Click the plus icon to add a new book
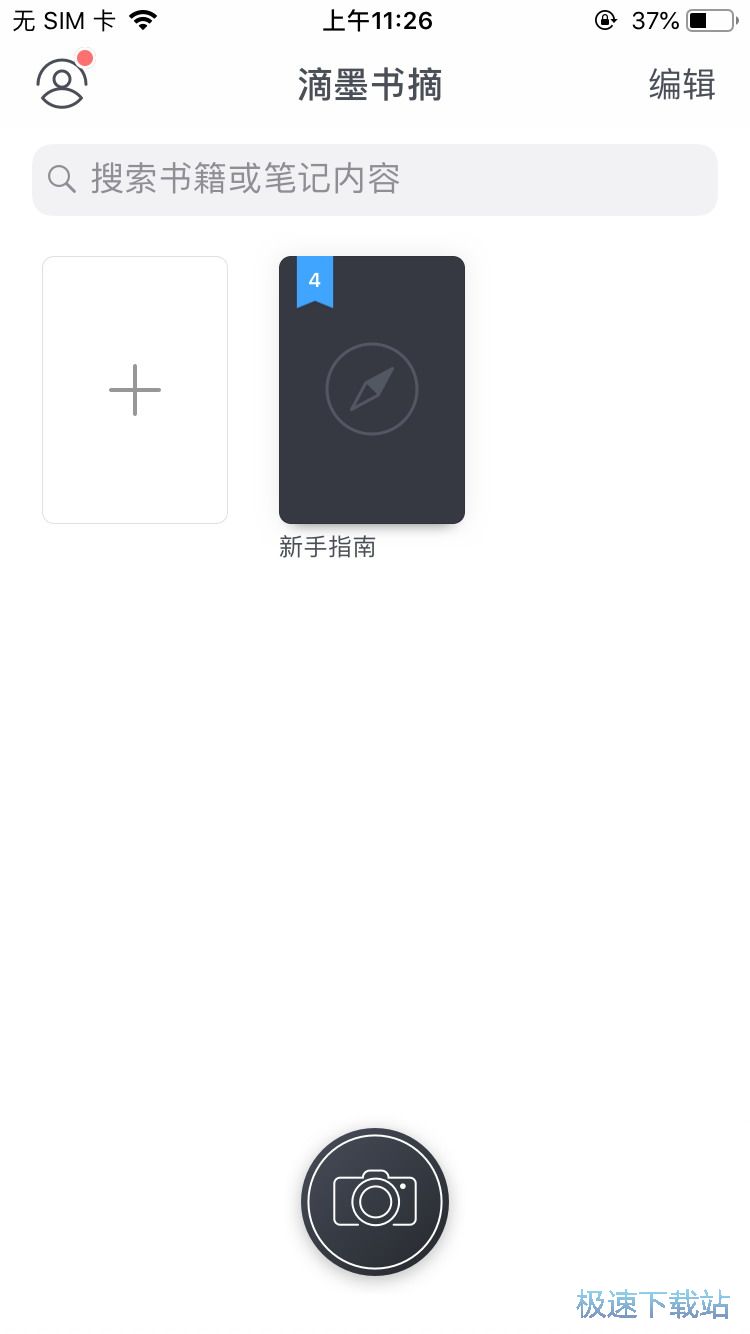 (135, 390)
